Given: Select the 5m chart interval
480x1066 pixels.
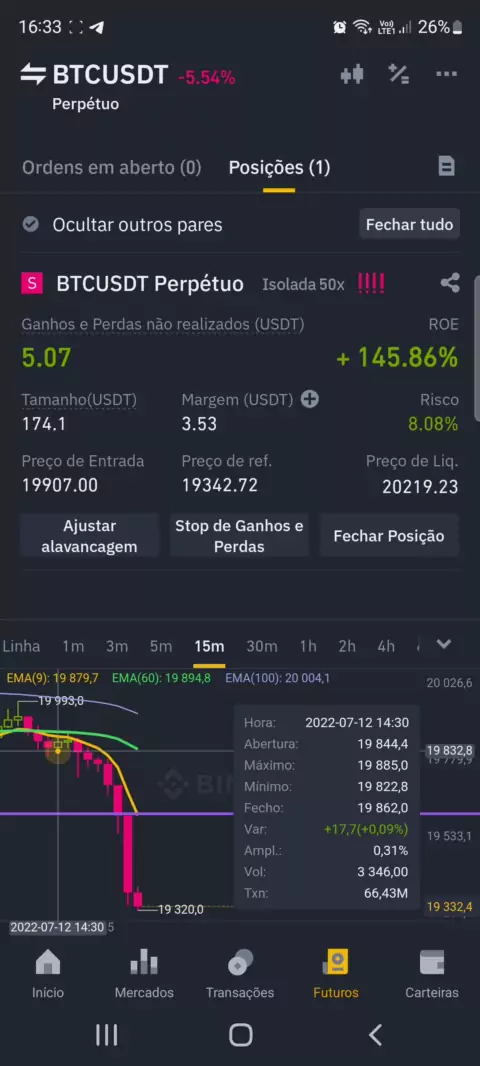Looking at the screenshot, I should click(160, 646).
